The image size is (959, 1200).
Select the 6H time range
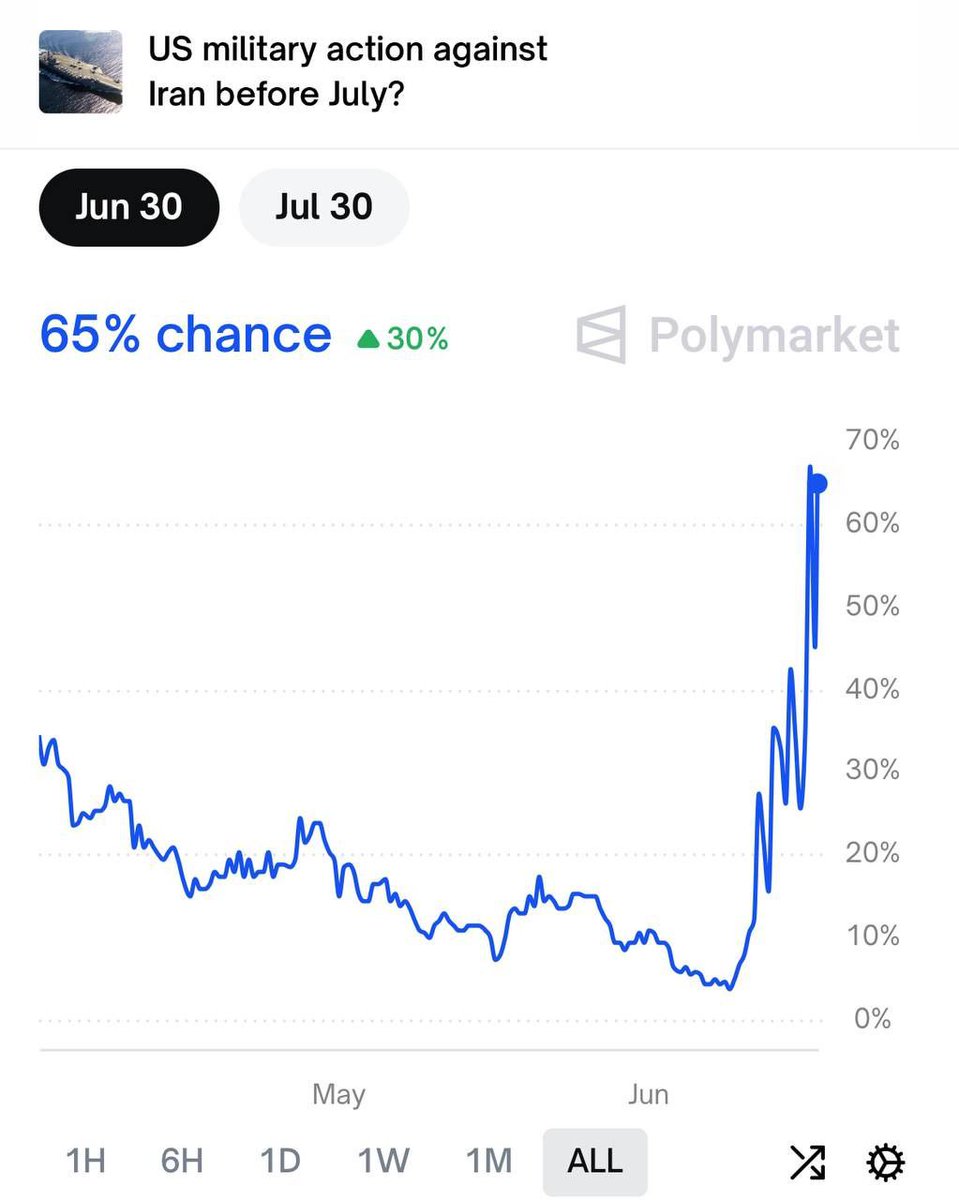point(180,1161)
